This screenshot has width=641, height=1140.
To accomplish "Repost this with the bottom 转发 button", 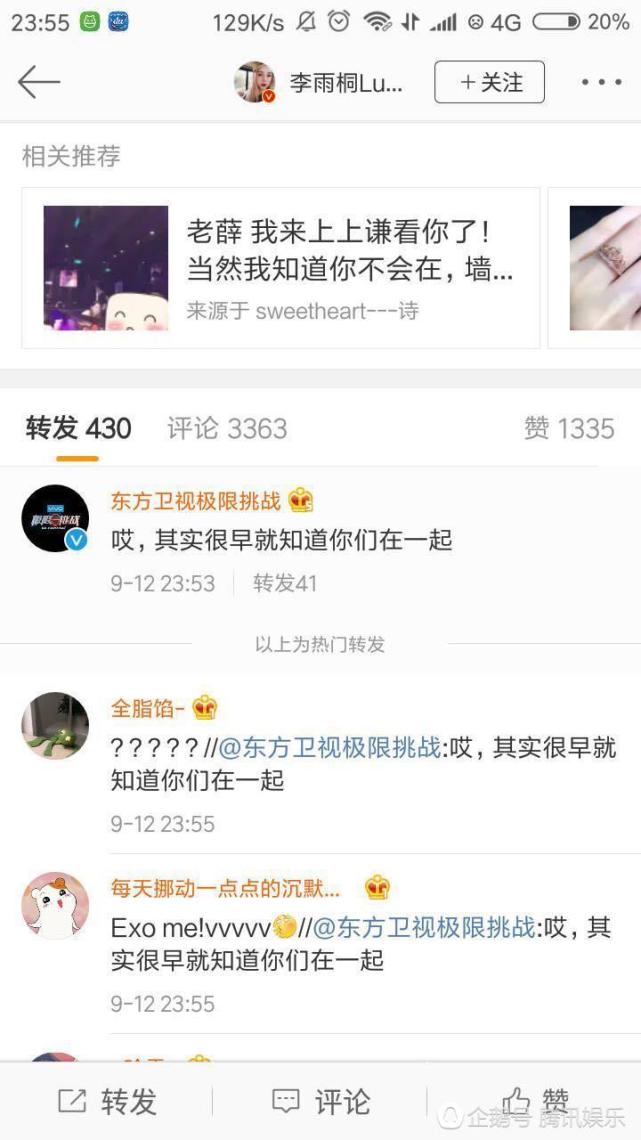I will pyautogui.click(x=107, y=1101).
